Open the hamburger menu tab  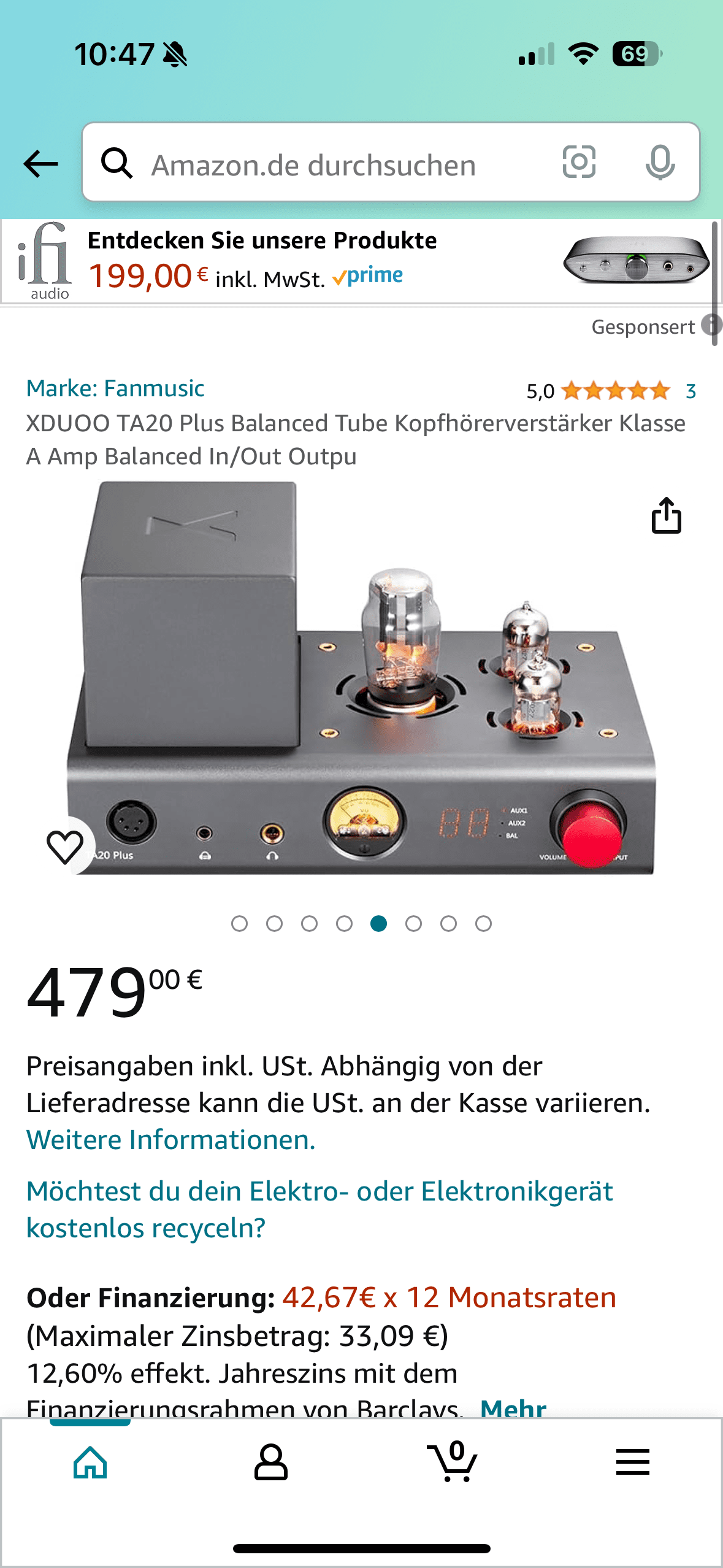(632, 1462)
